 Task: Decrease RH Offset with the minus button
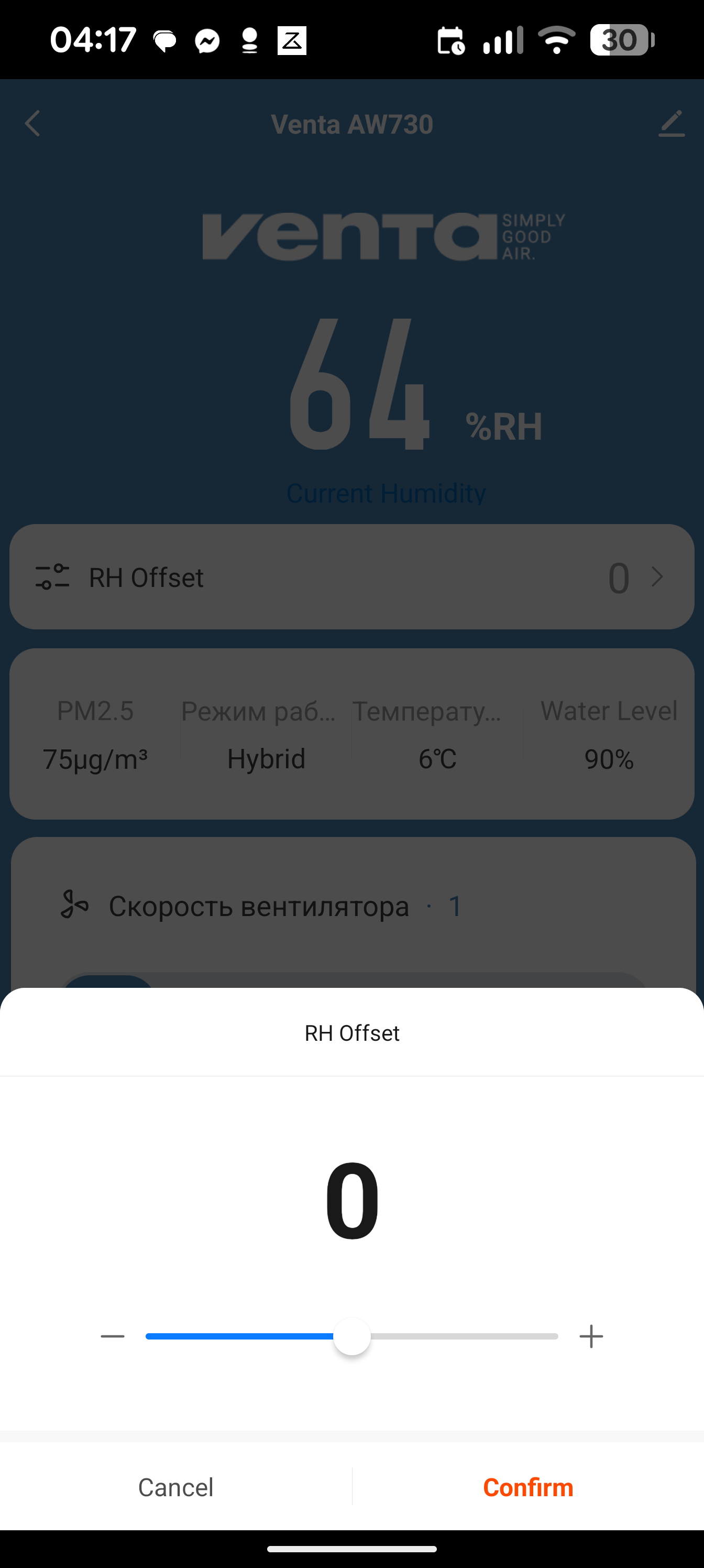point(113,1336)
